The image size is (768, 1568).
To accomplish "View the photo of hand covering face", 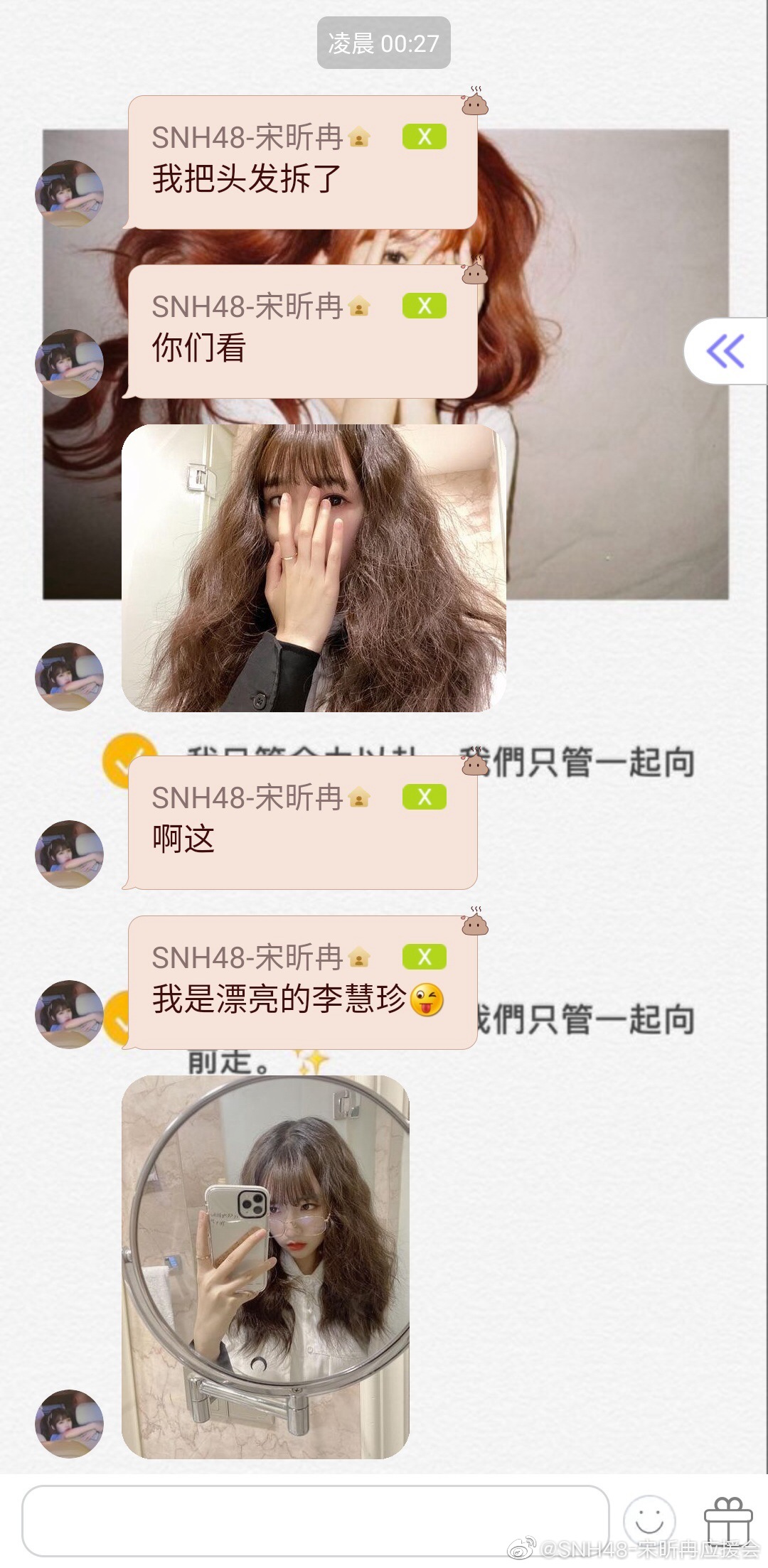I will (x=314, y=568).
